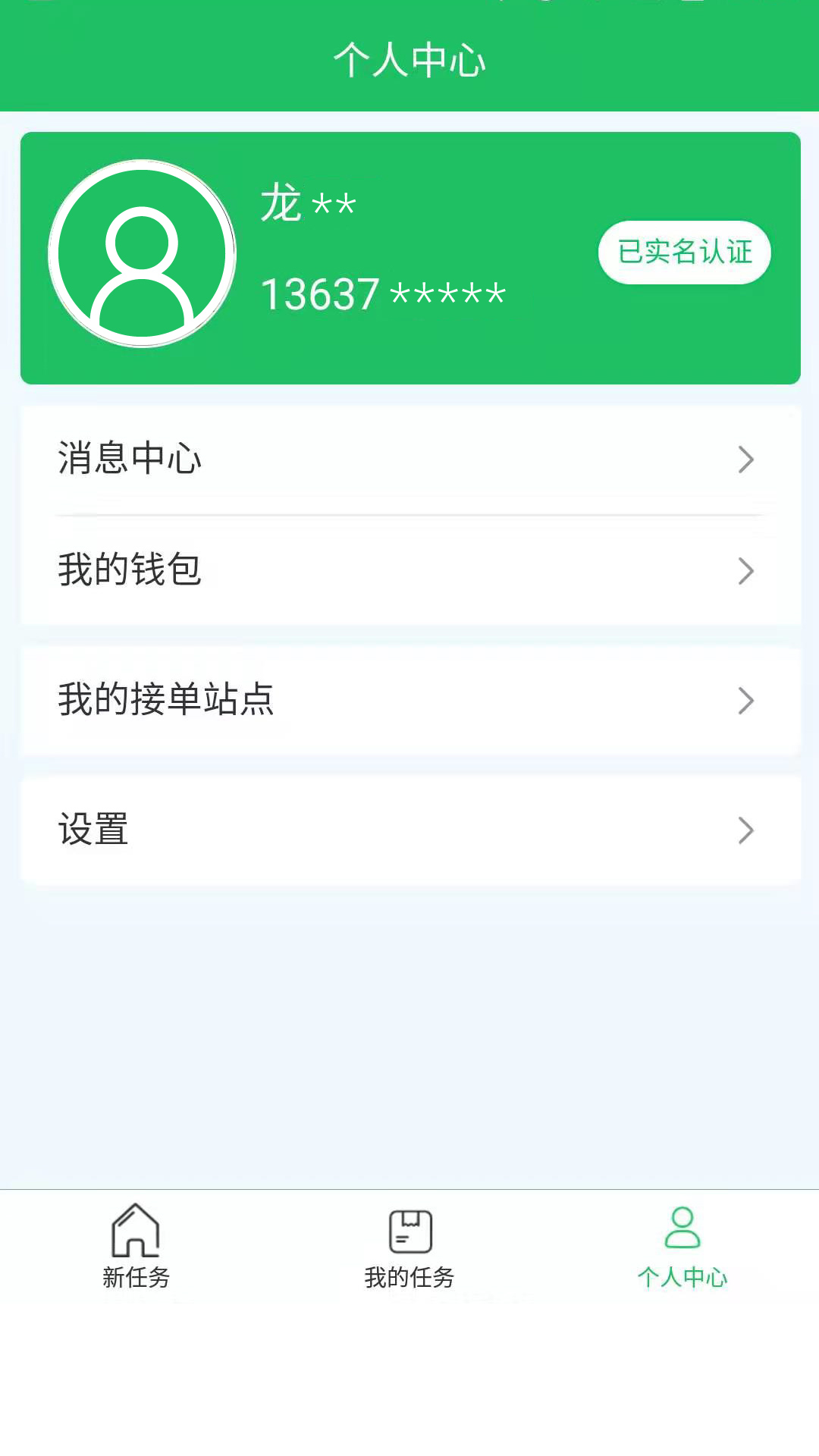The width and height of the screenshot is (819, 1456).
Task: Tap the 已实名认证 verification badge
Action: pos(683,253)
